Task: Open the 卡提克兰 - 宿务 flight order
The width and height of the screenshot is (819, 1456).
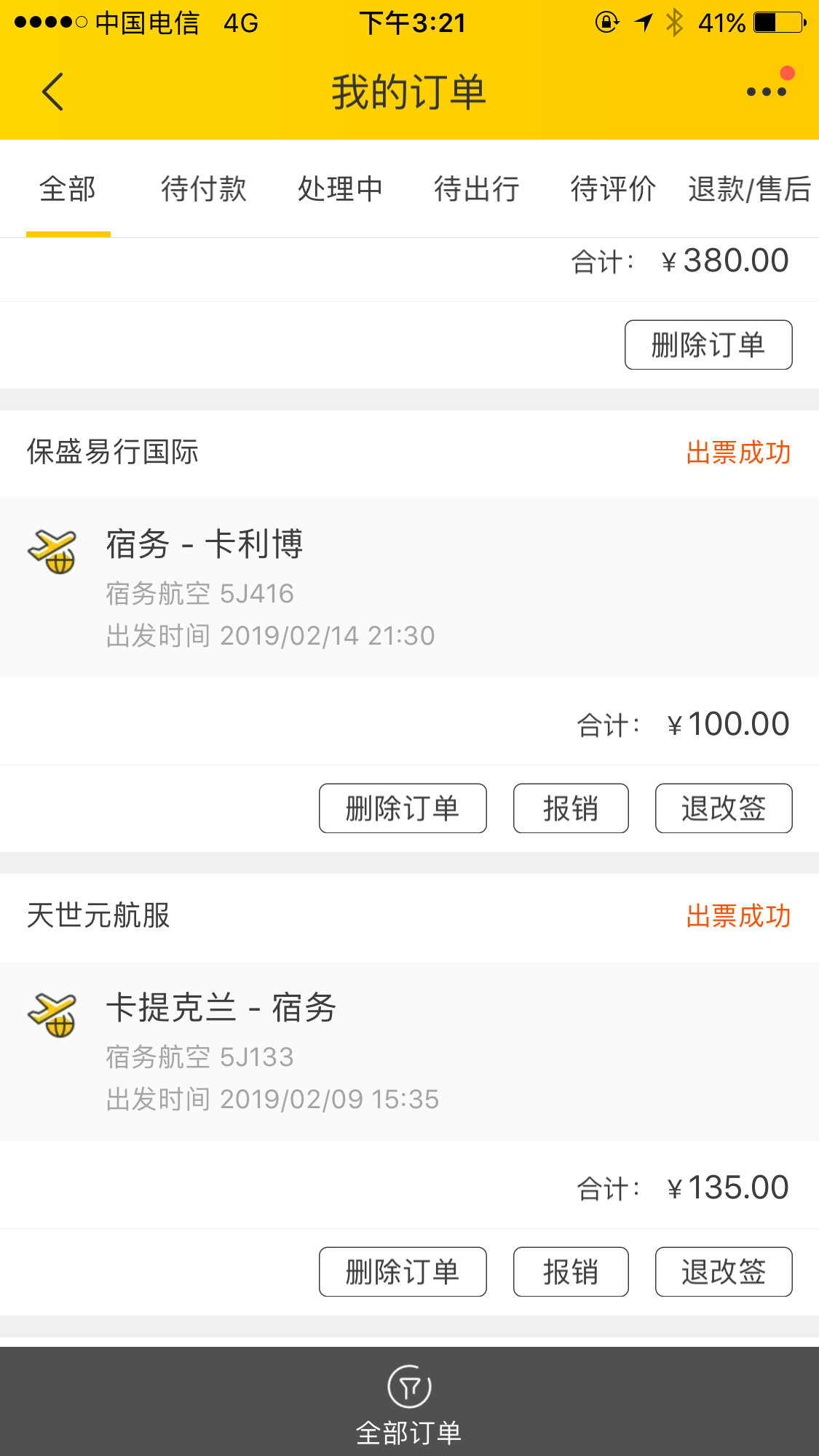Action: (409, 1051)
